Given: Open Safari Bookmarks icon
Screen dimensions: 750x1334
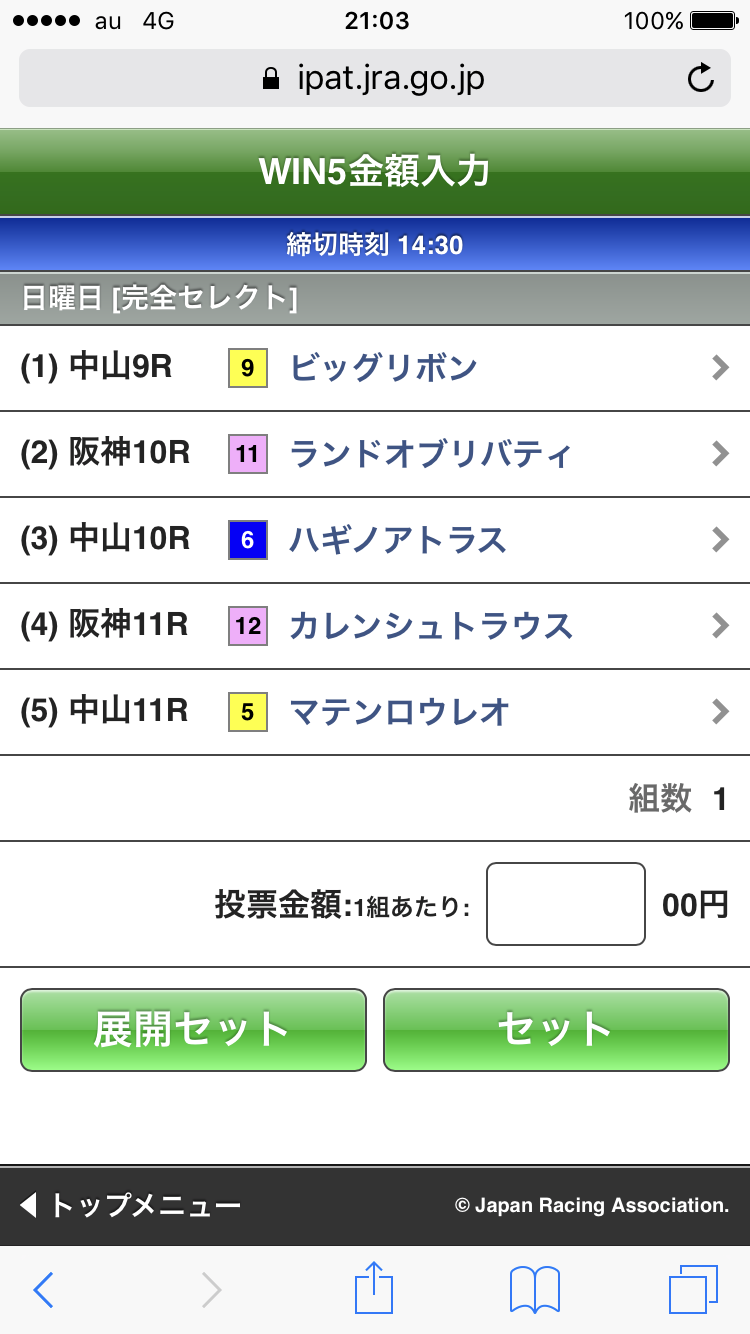Looking at the screenshot, I should click(x=536, y=1290).
